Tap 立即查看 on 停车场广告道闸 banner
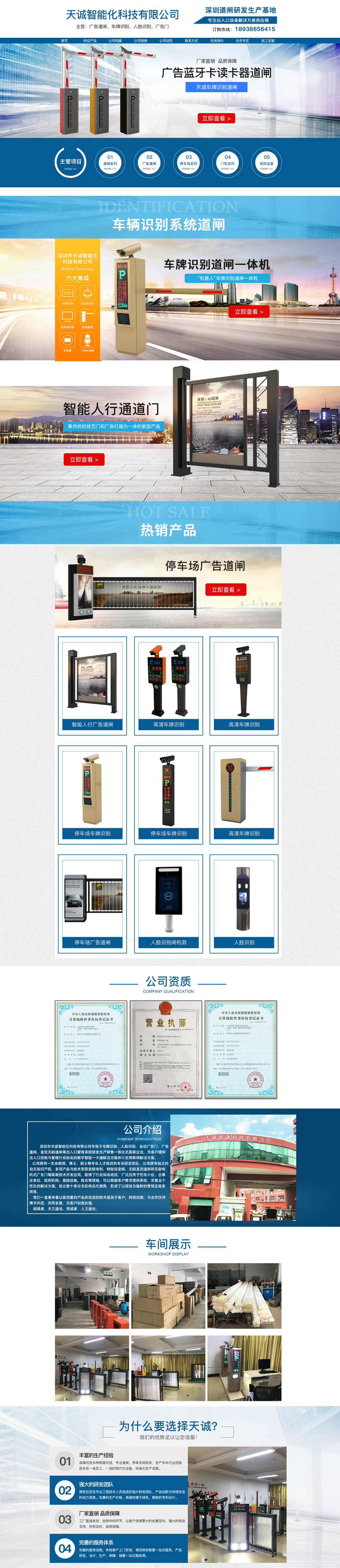The width and height of the screenshot is (340, 1568). point(226,589)
